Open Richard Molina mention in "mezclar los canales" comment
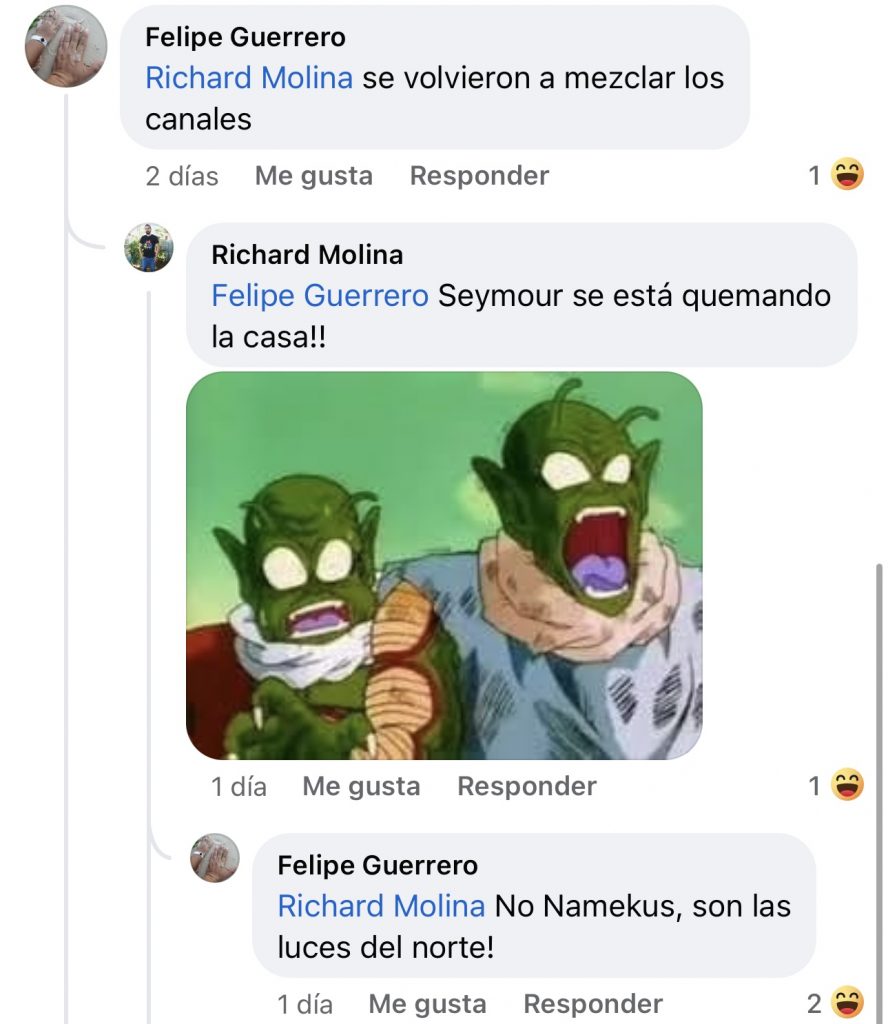This screenshot has height=1024, width=888. coord(249,78)
